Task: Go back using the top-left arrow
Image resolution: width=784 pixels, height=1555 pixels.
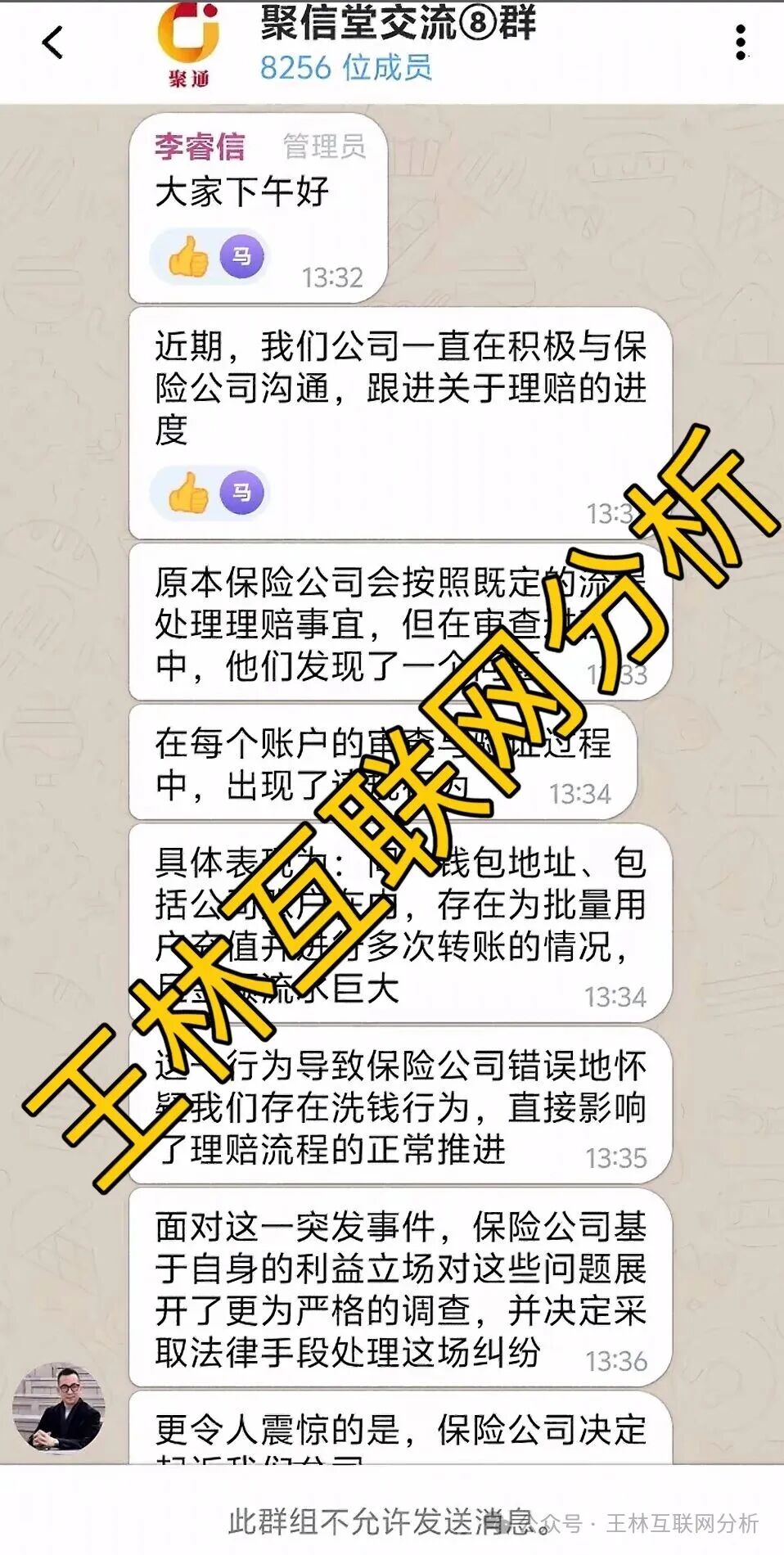Action: (x=52, y=43)
